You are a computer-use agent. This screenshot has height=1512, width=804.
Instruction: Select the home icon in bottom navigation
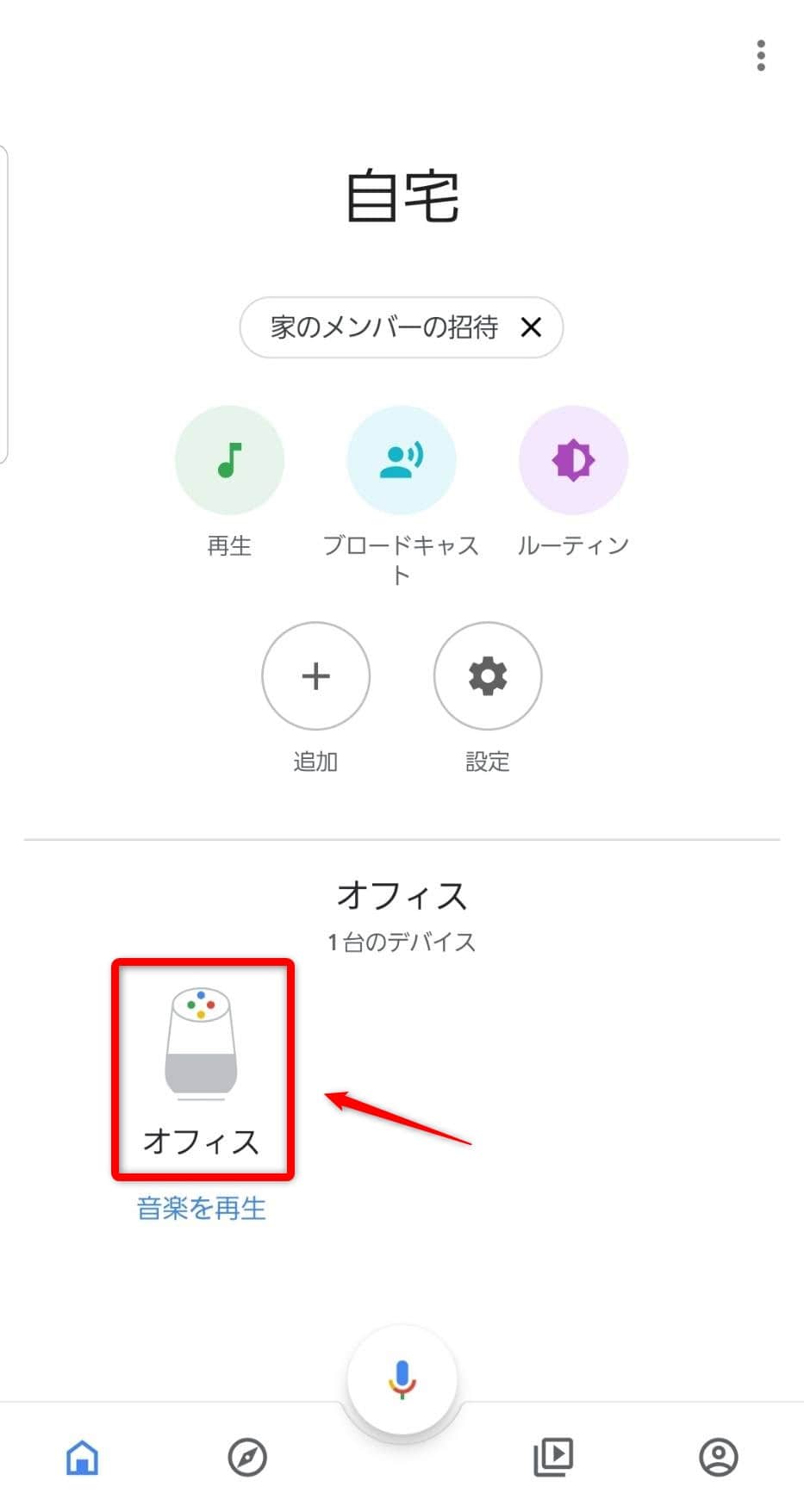tap(82, 1456)
